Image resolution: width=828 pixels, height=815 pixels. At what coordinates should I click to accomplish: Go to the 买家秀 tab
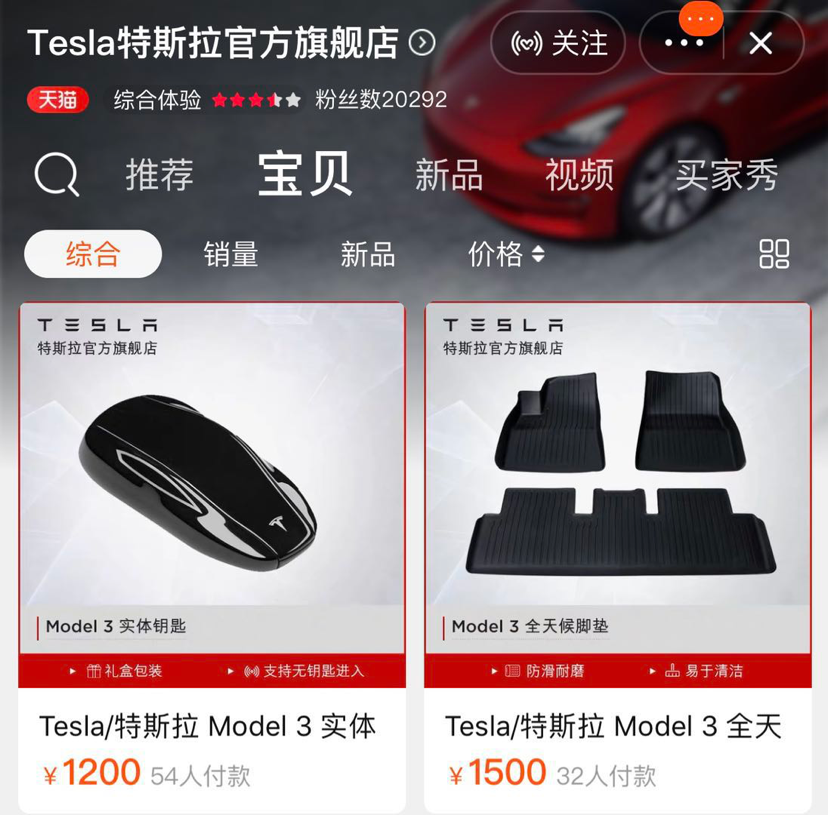(727, 175)
